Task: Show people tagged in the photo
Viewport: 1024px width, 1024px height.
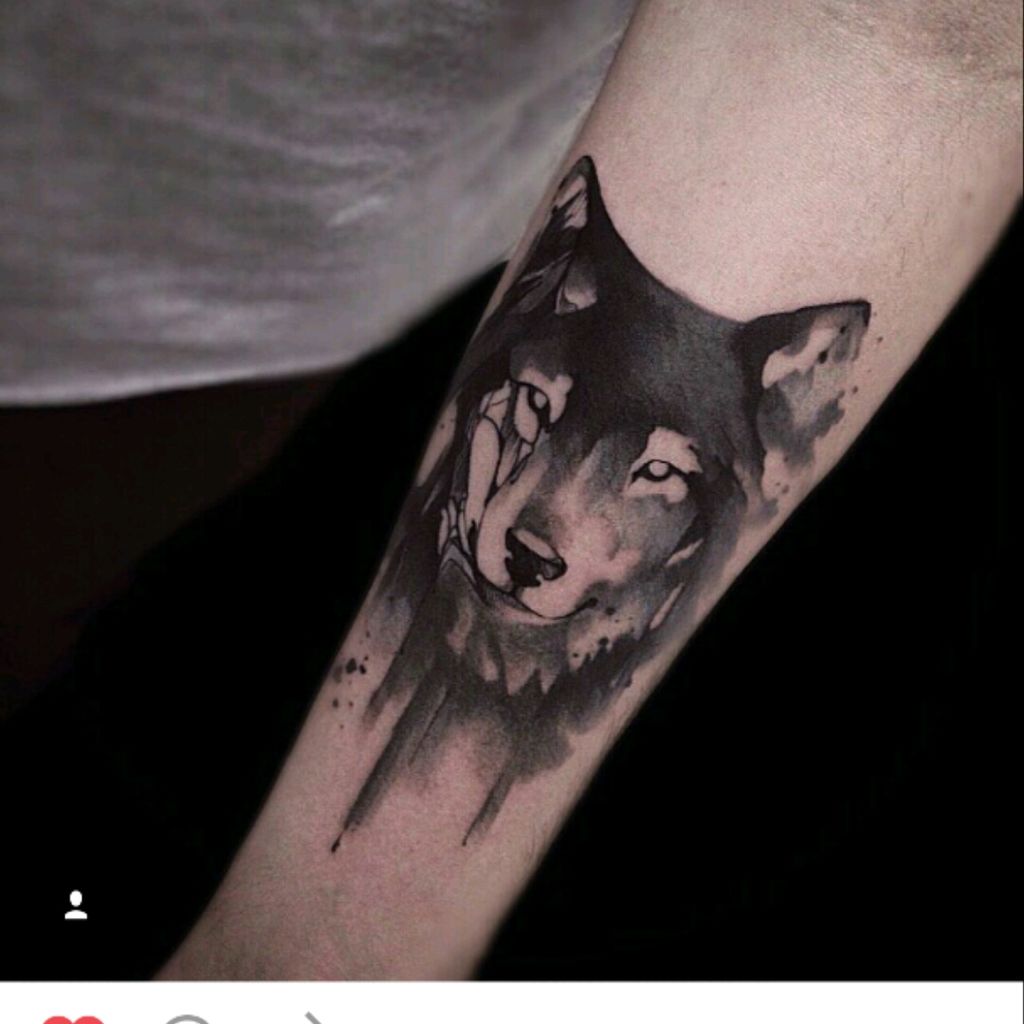Action: (76, 905)
